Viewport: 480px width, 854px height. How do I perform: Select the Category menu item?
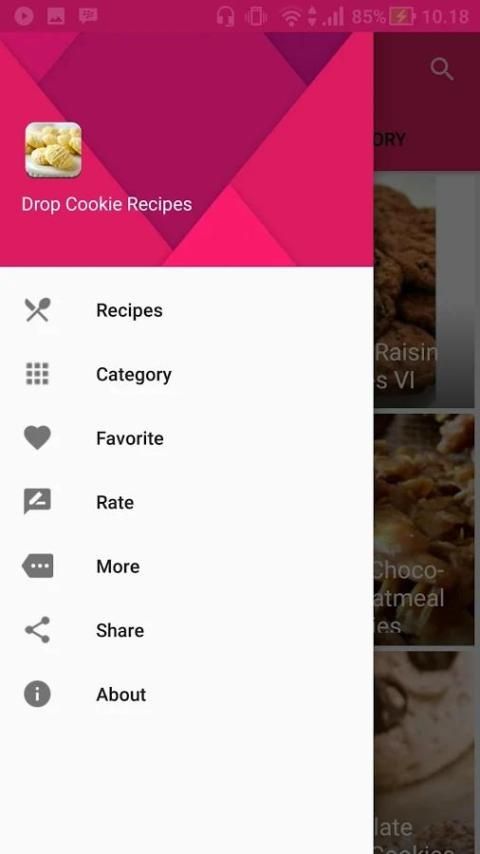click(186, 374)
